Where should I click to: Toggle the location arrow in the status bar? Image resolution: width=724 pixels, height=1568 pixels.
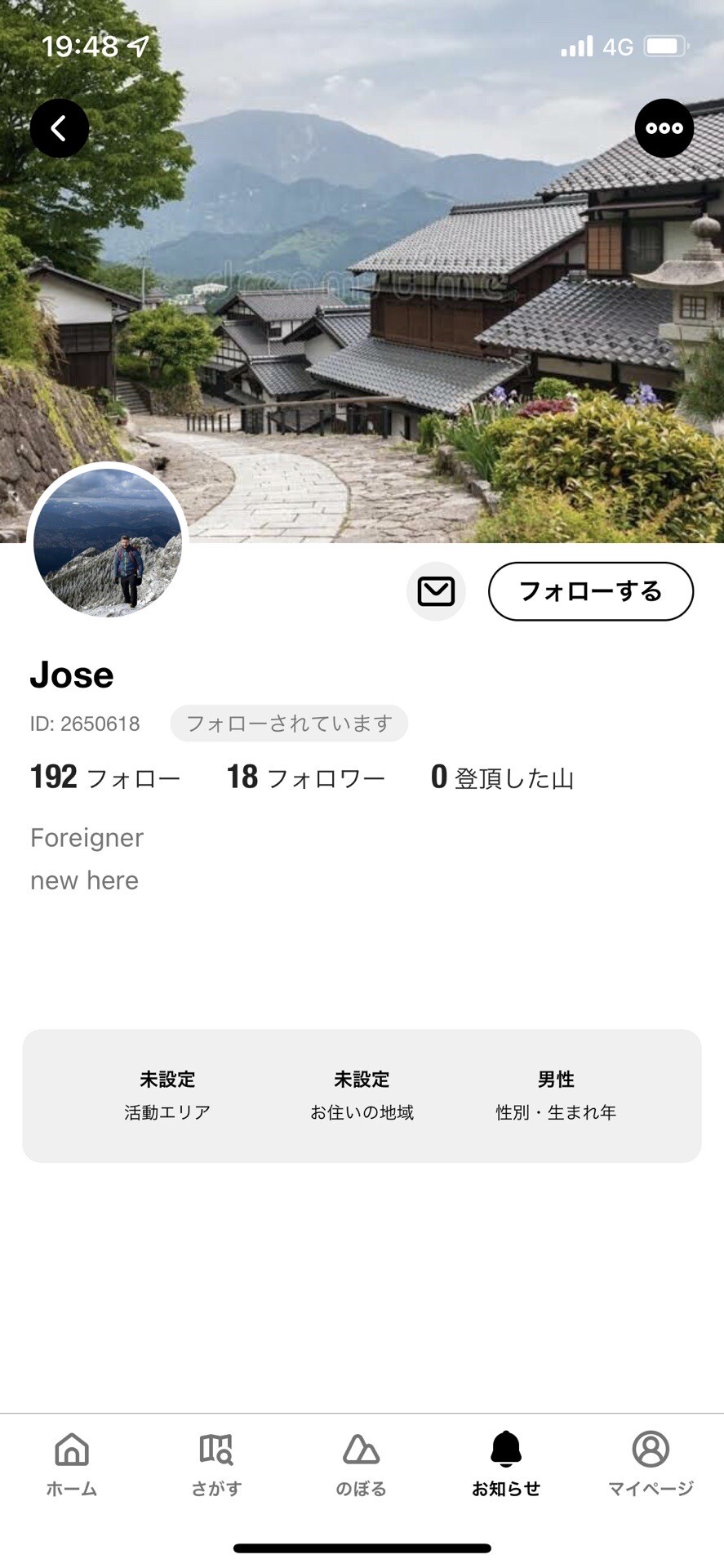pos(135,45)
